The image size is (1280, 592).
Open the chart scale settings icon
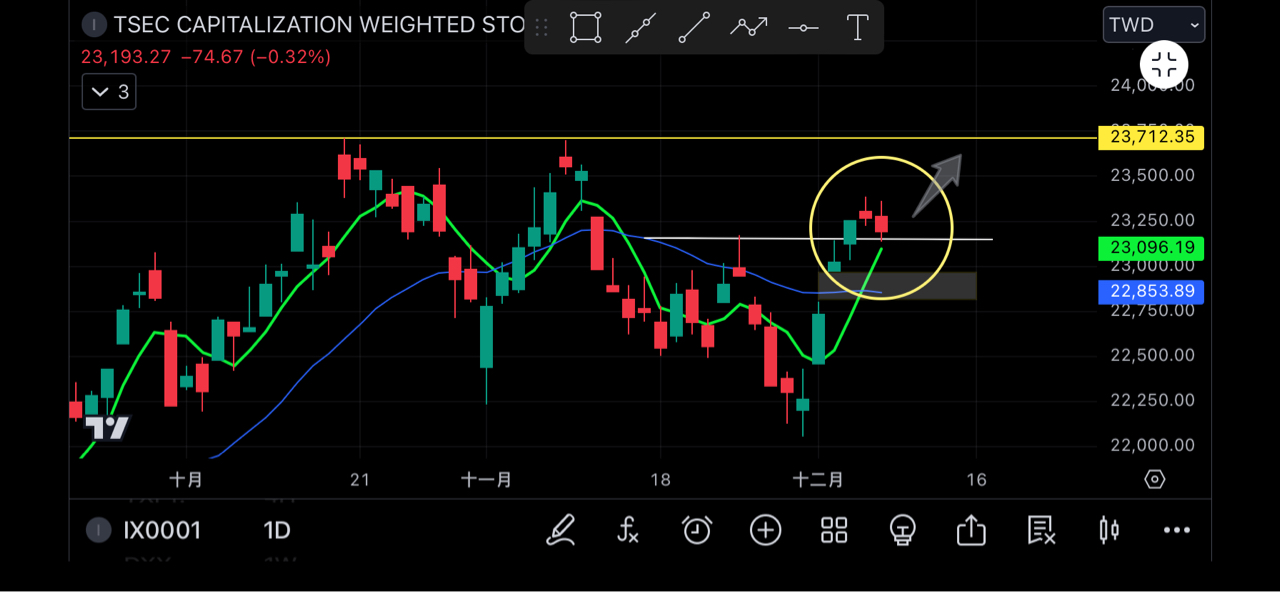(1154, 480)
